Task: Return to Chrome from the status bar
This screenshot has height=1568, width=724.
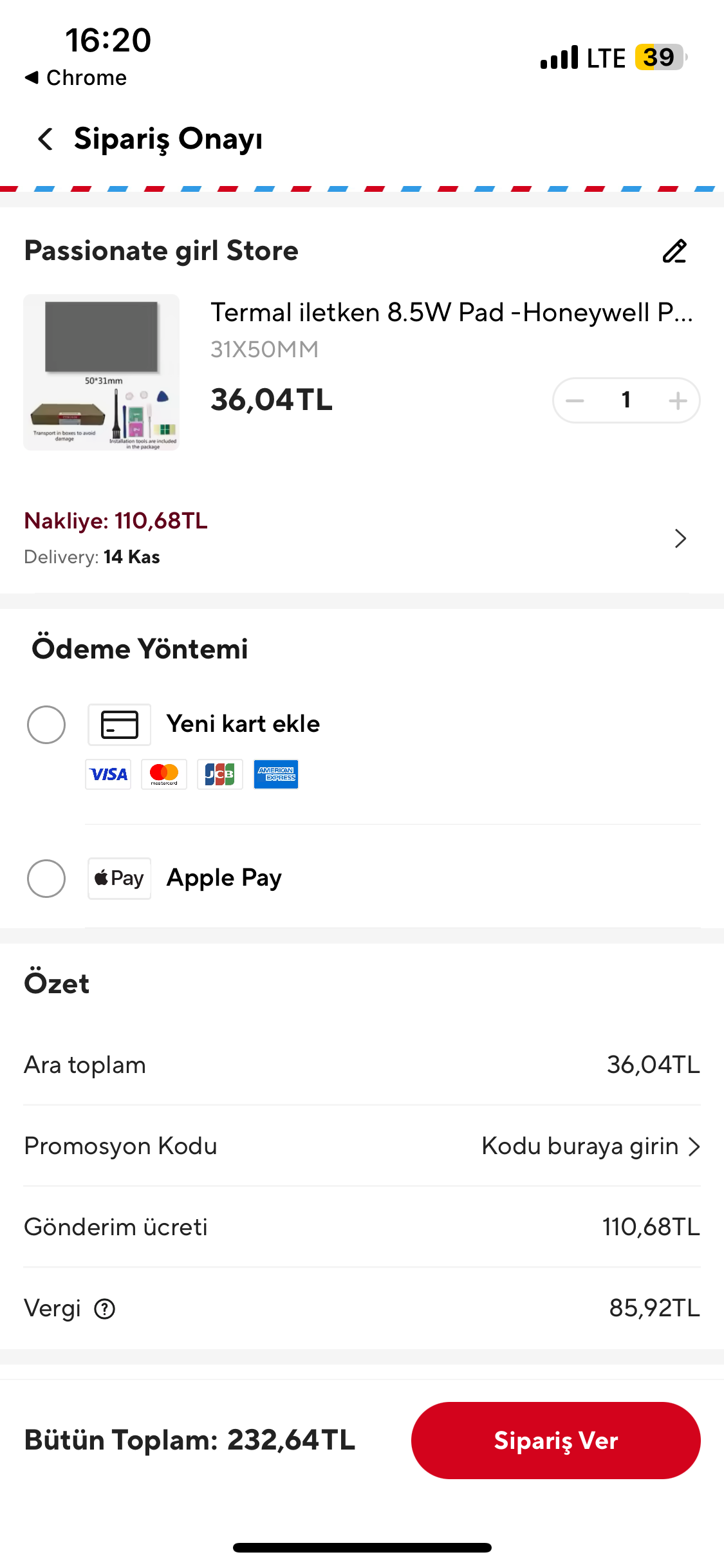Action: pos(76,78)
